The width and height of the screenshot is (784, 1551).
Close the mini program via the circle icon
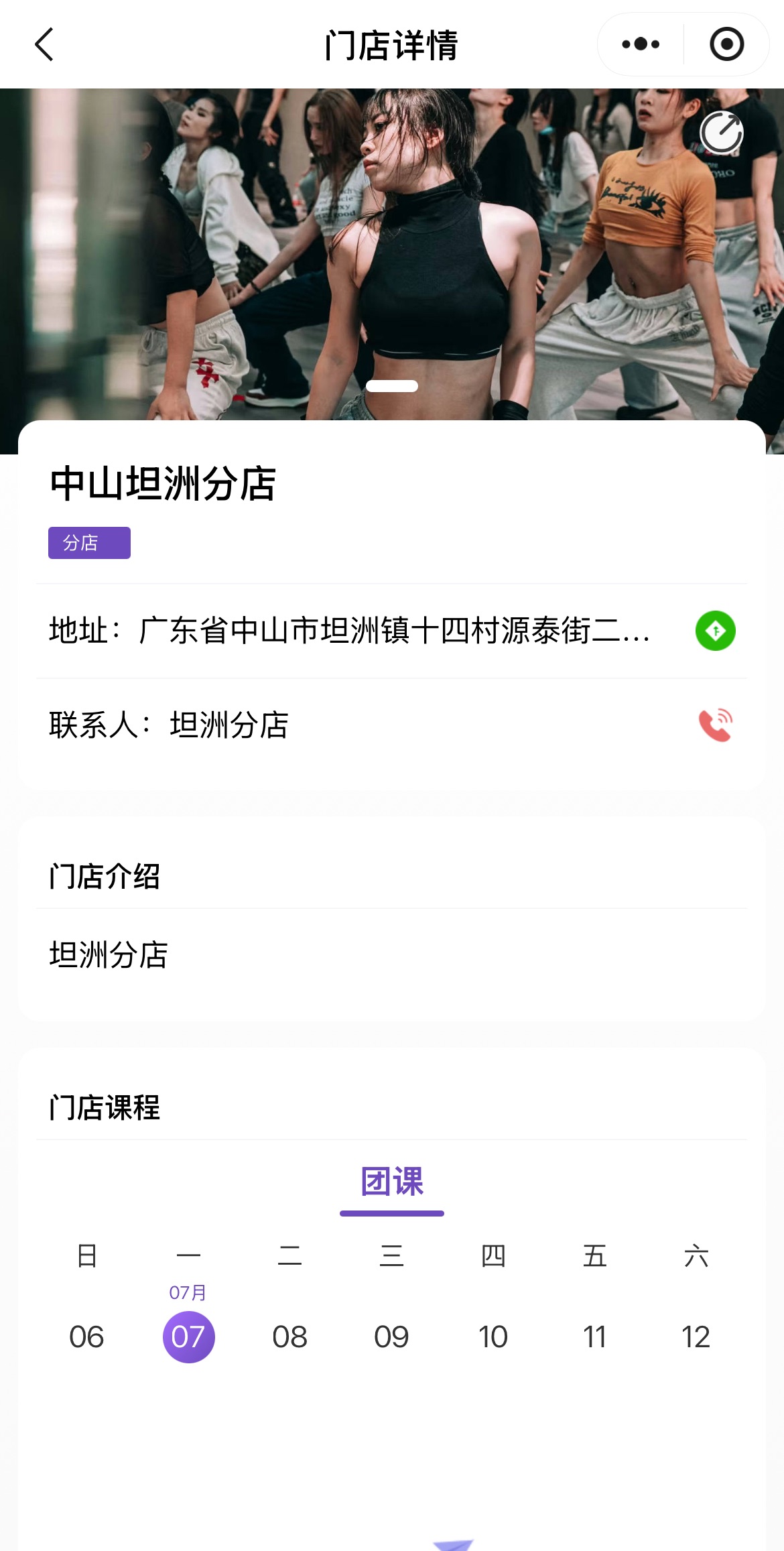pyautogui.click(x=726, y=45)
